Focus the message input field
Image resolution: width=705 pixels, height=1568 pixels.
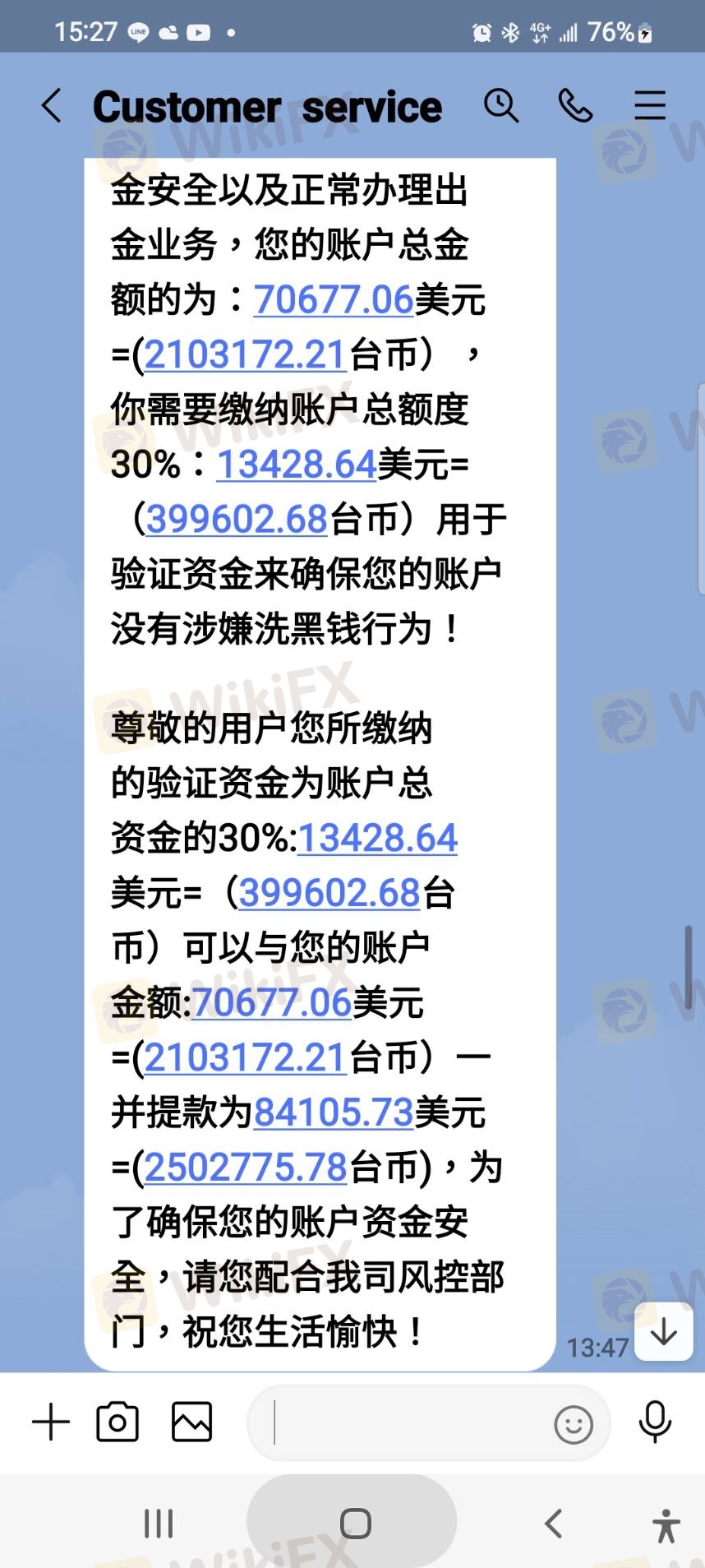(x=403, y=1422)
